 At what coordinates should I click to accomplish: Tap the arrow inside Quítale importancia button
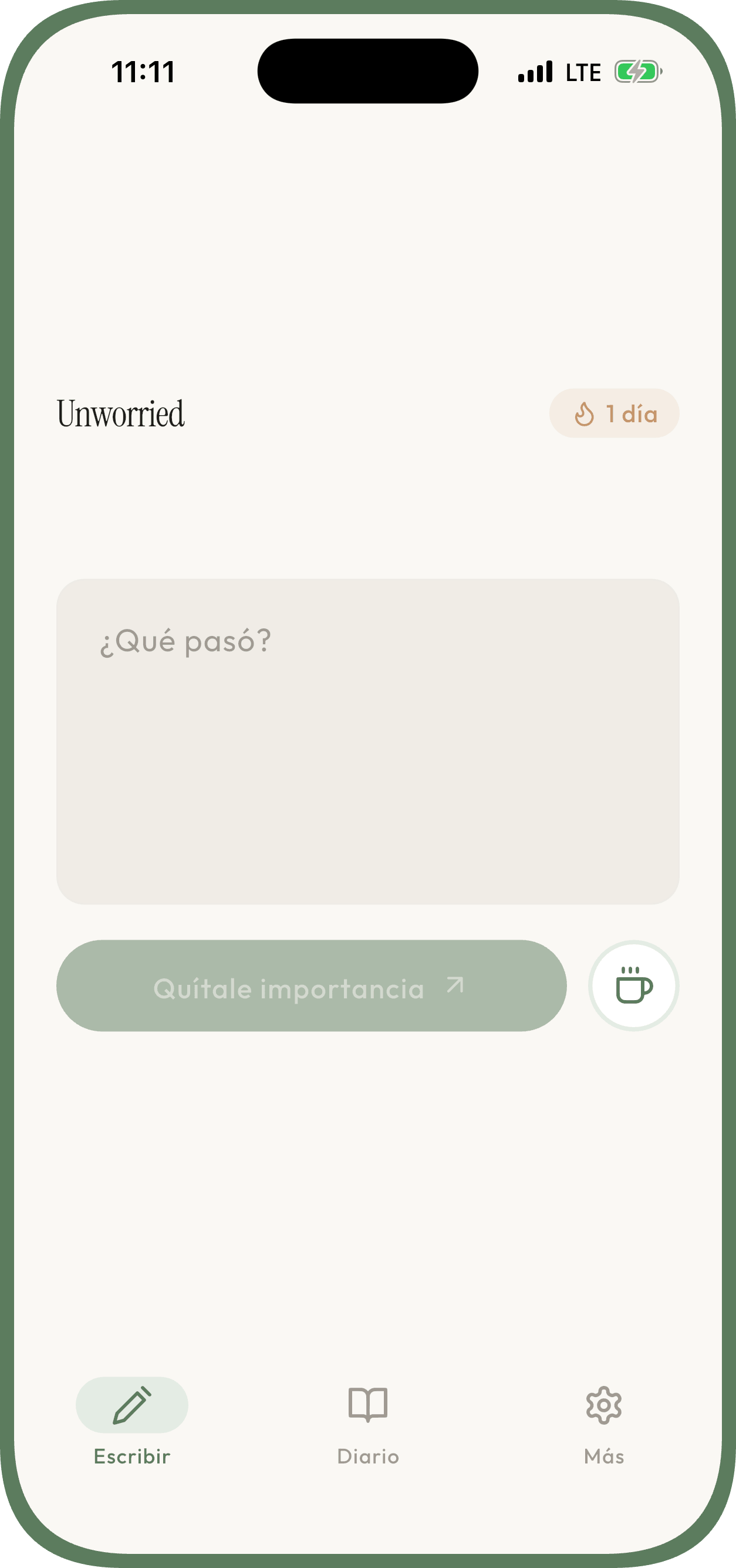(454, 985)
